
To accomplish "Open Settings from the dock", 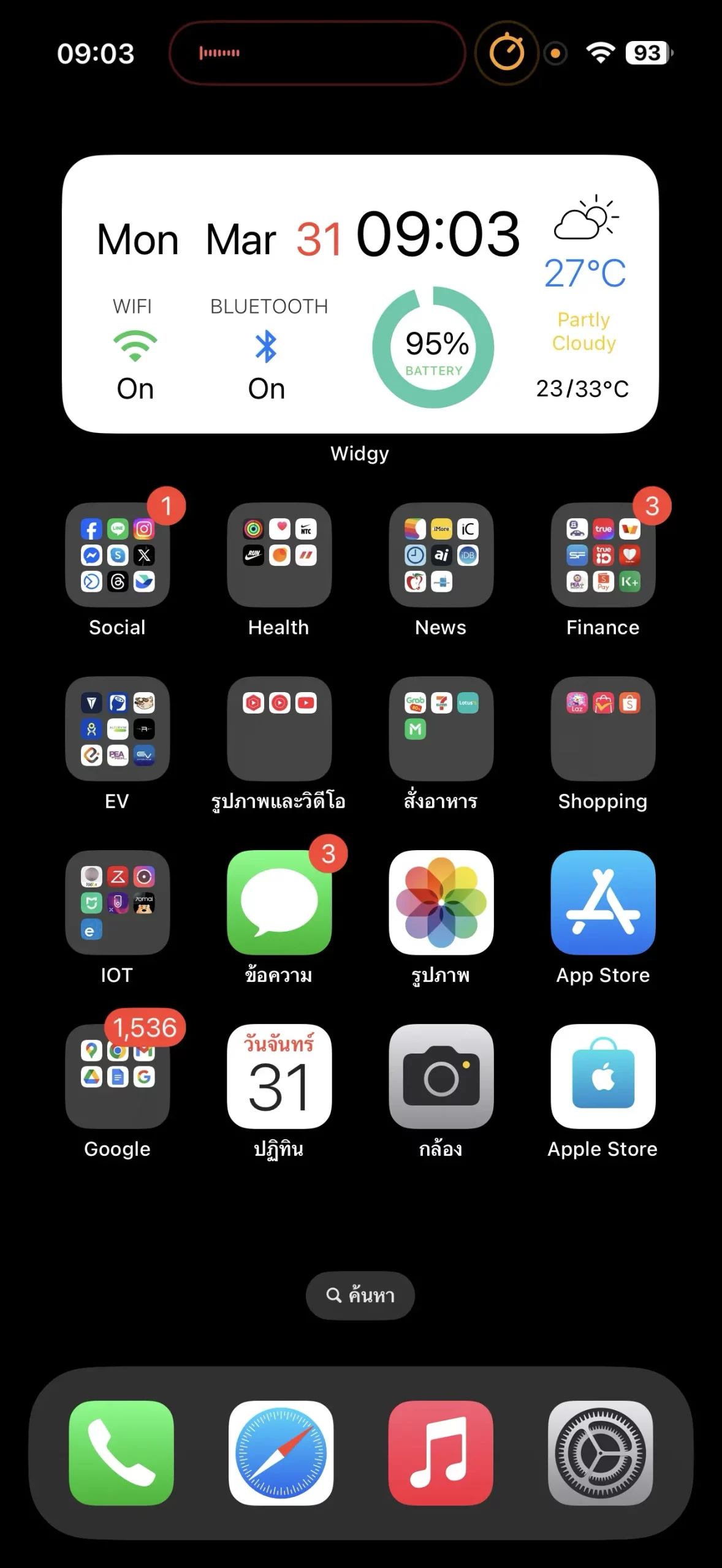I will [601, 1453].
